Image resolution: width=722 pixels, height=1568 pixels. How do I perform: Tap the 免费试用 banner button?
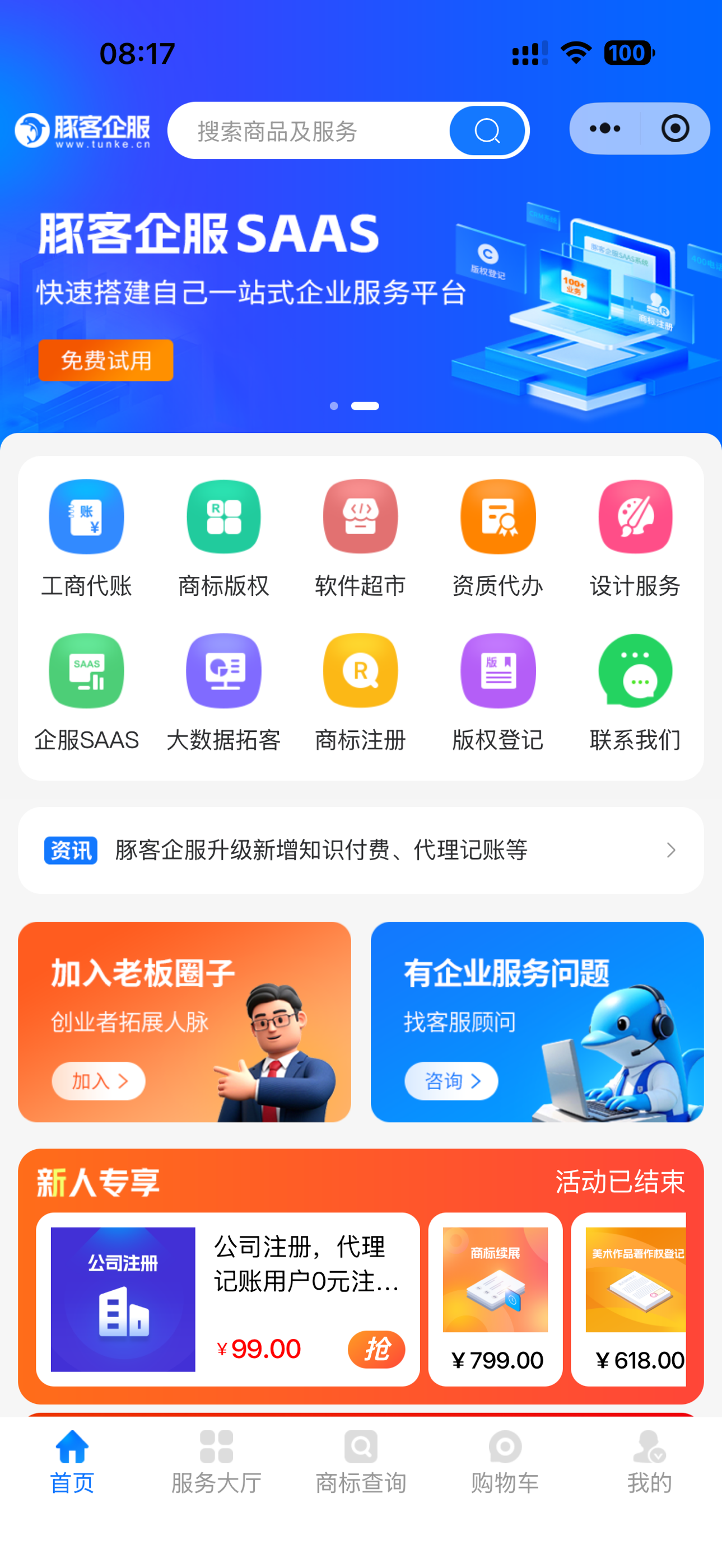[x=106, y=360]
